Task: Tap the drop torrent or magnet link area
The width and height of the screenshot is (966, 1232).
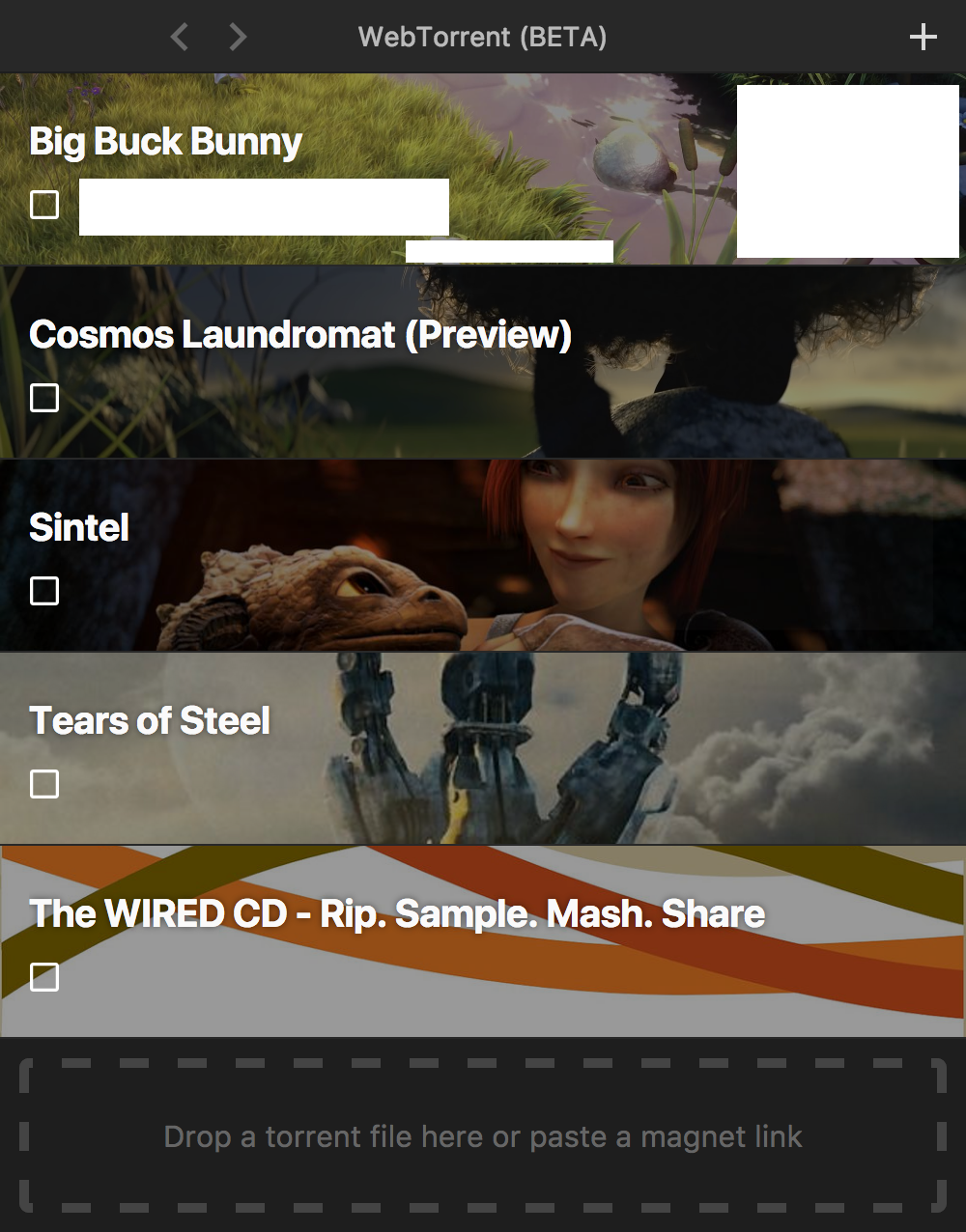Action: 483,1136
